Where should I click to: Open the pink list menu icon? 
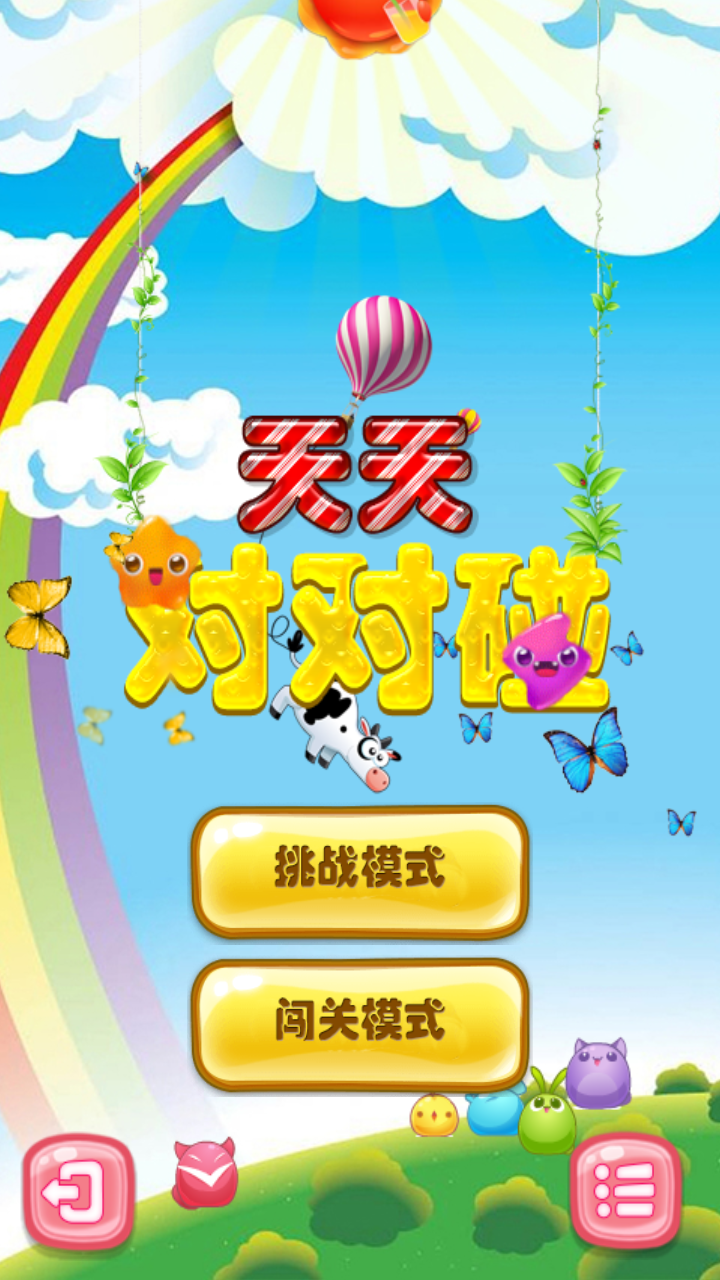626,1190
